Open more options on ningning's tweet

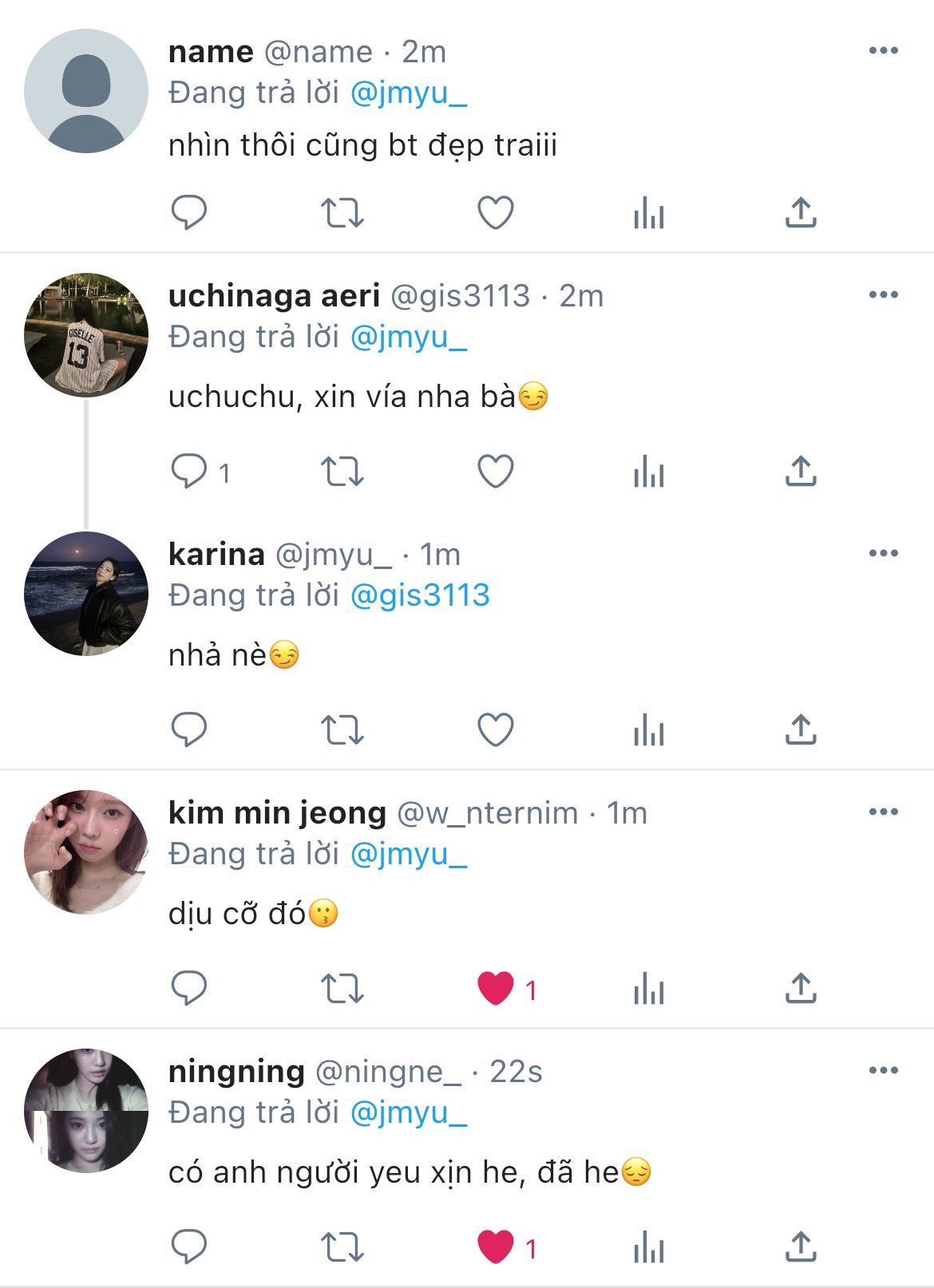pyautogui.click(x=883, y=1071)
